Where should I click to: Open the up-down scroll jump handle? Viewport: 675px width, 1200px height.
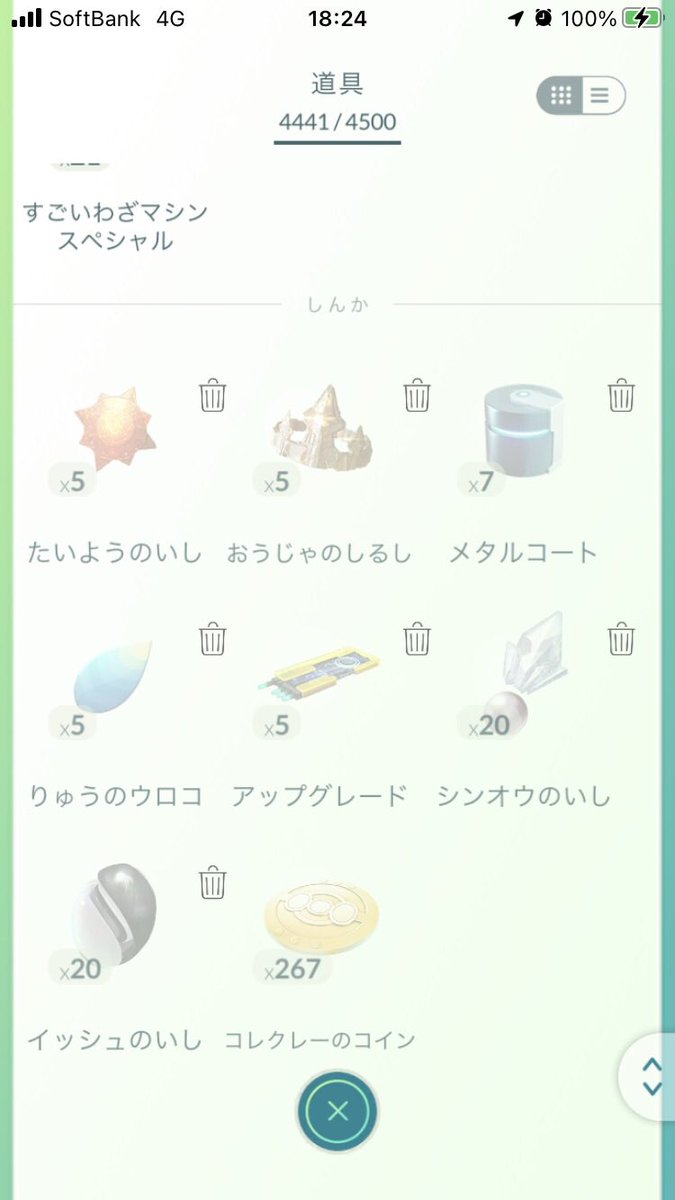coord(651,1076)
